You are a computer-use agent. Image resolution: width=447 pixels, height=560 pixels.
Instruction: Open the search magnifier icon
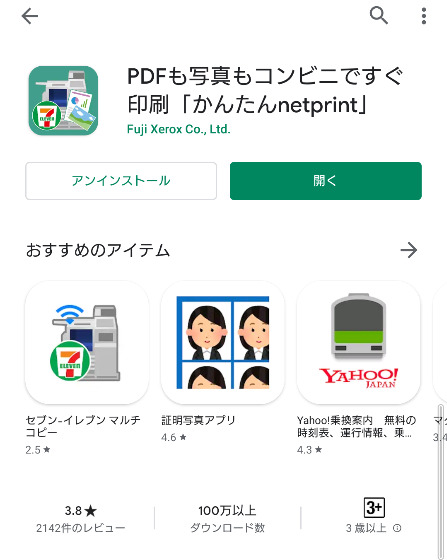[378, 16]
